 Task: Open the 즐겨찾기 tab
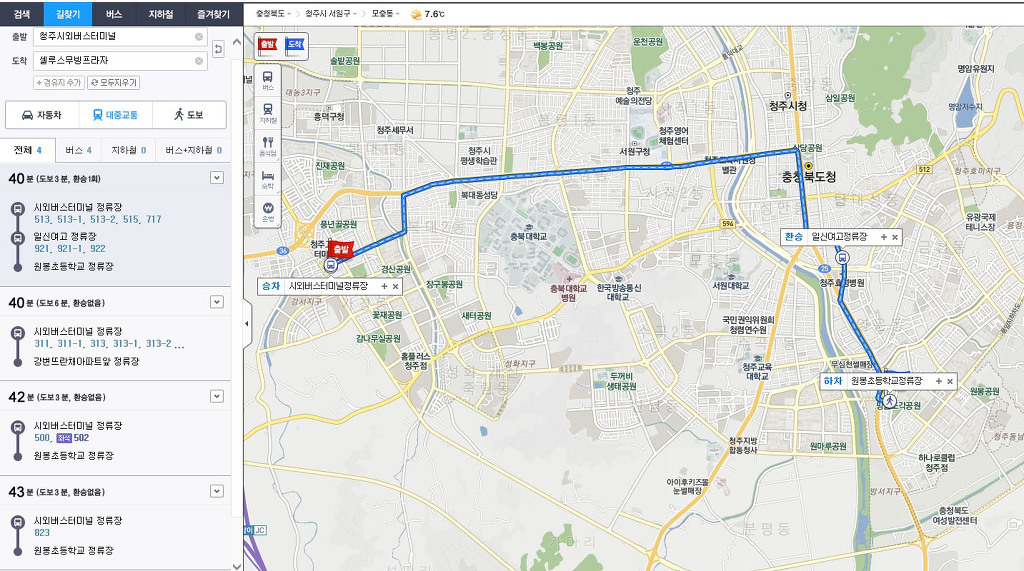click(x=212, y=15)
